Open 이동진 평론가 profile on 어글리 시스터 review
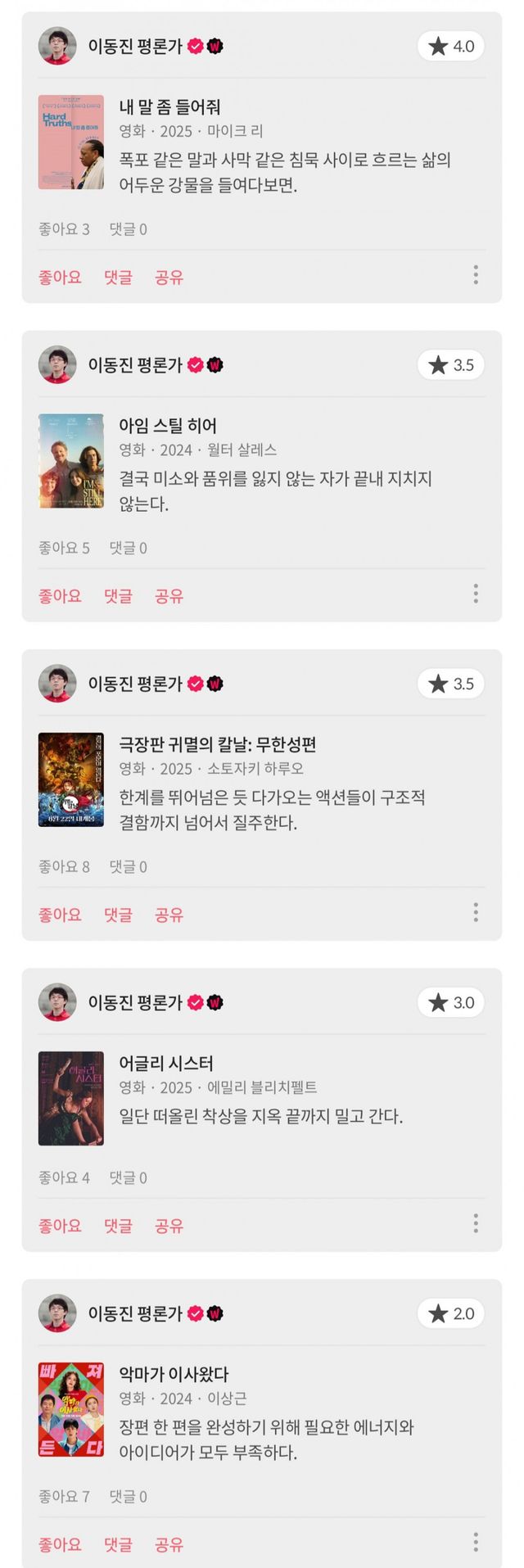The height and width of the screenshot is (1568, 524). tap(57, 1002)
